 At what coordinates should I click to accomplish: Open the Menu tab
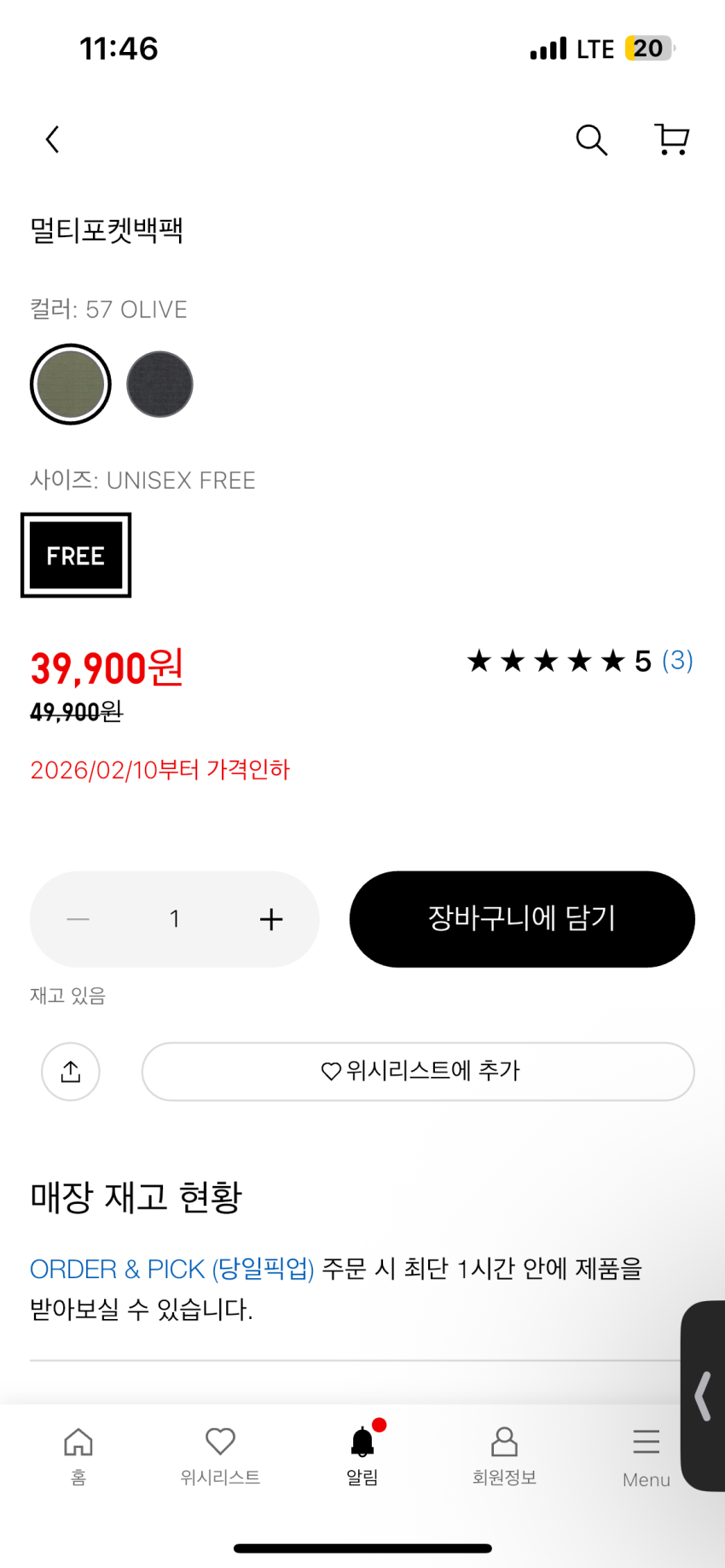pyautogui.click(x=646, y=1455)
